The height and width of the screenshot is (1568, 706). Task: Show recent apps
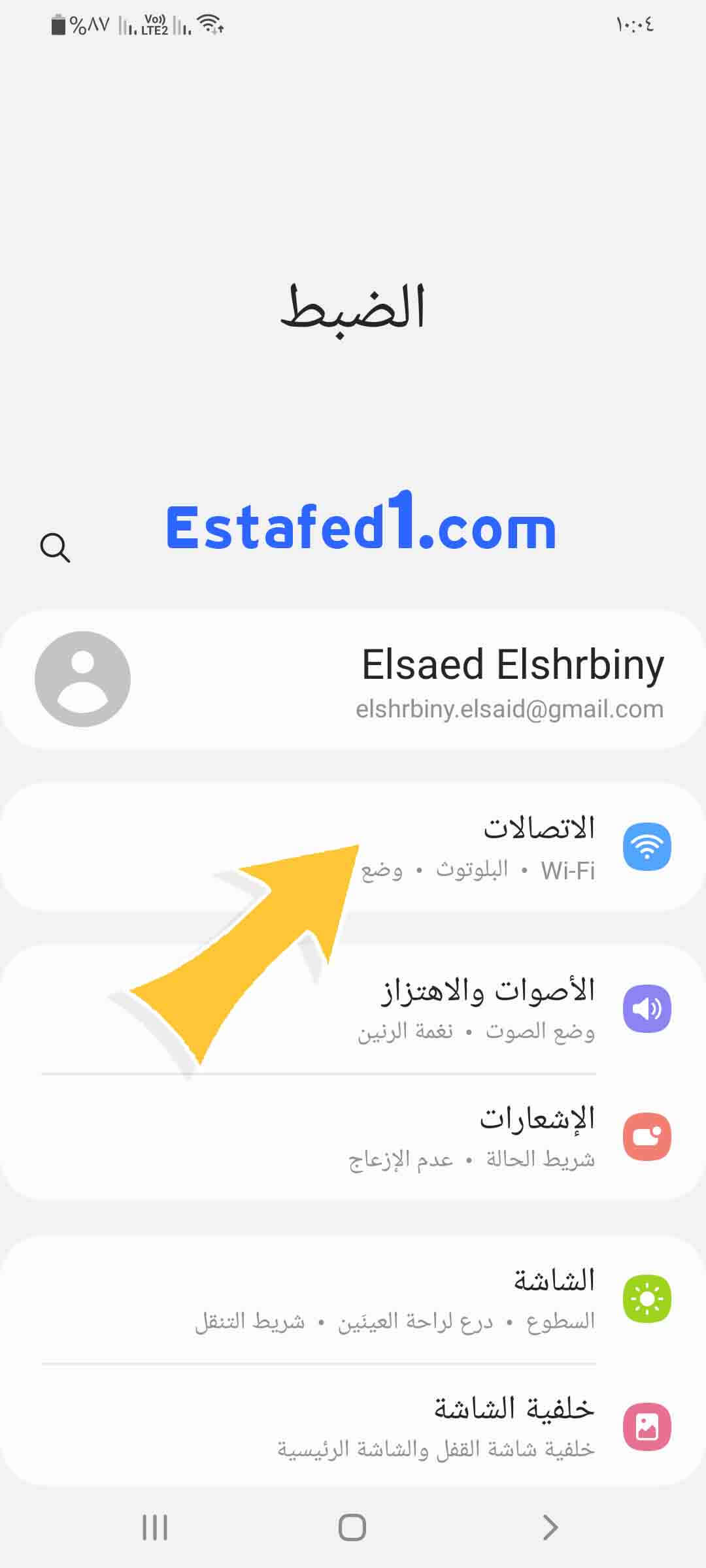[155, 1527]
